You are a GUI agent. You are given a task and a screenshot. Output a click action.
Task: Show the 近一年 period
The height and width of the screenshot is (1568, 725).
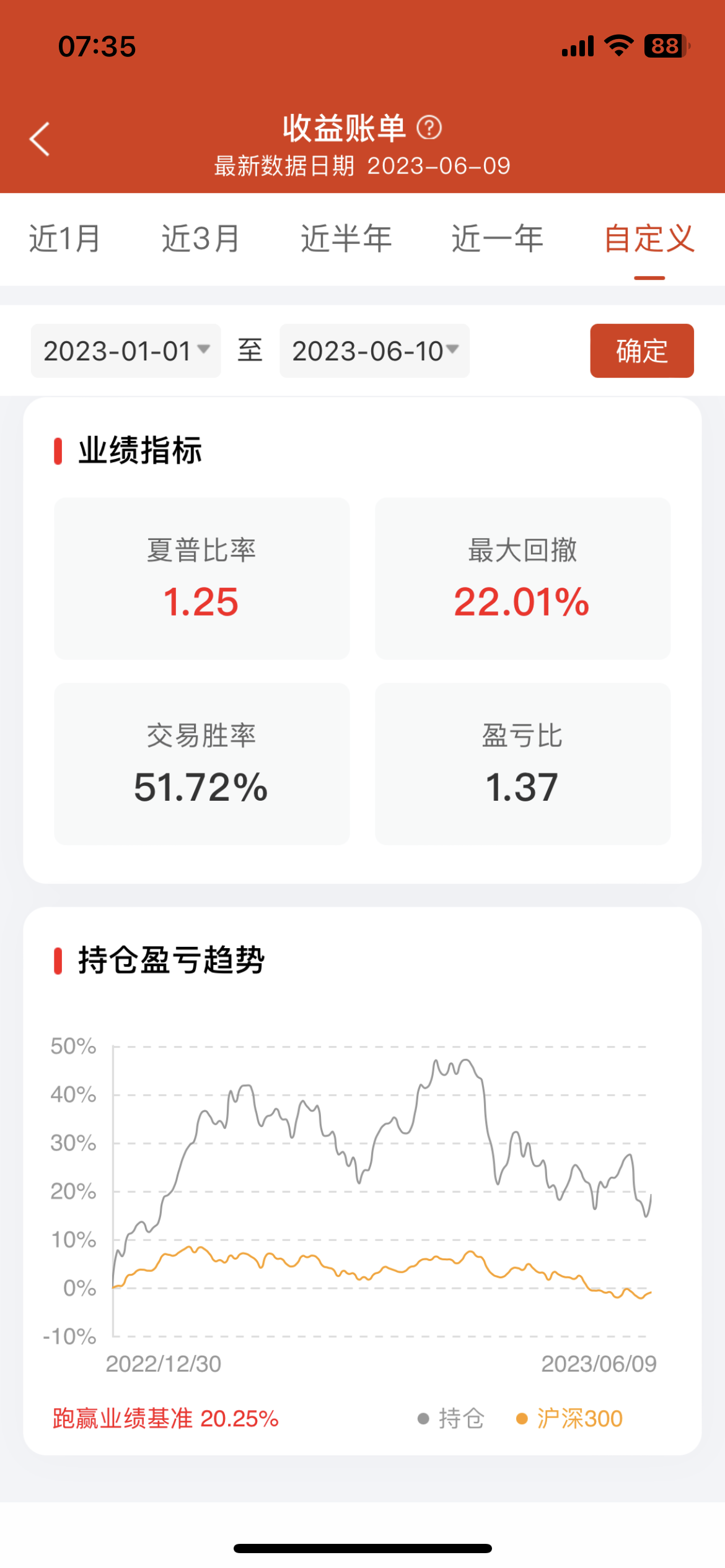click(x=498, y=238)
